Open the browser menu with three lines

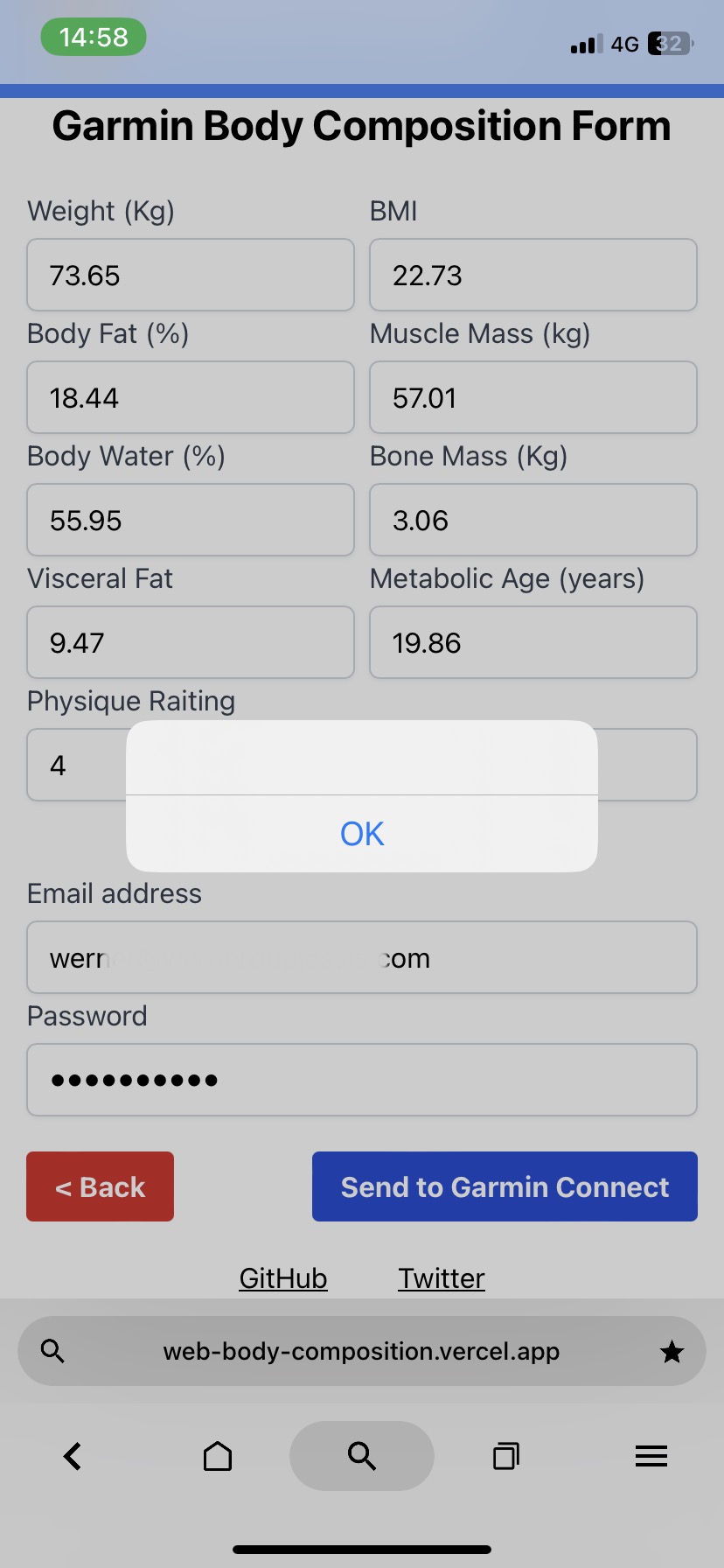click(x=651, y=1455)
